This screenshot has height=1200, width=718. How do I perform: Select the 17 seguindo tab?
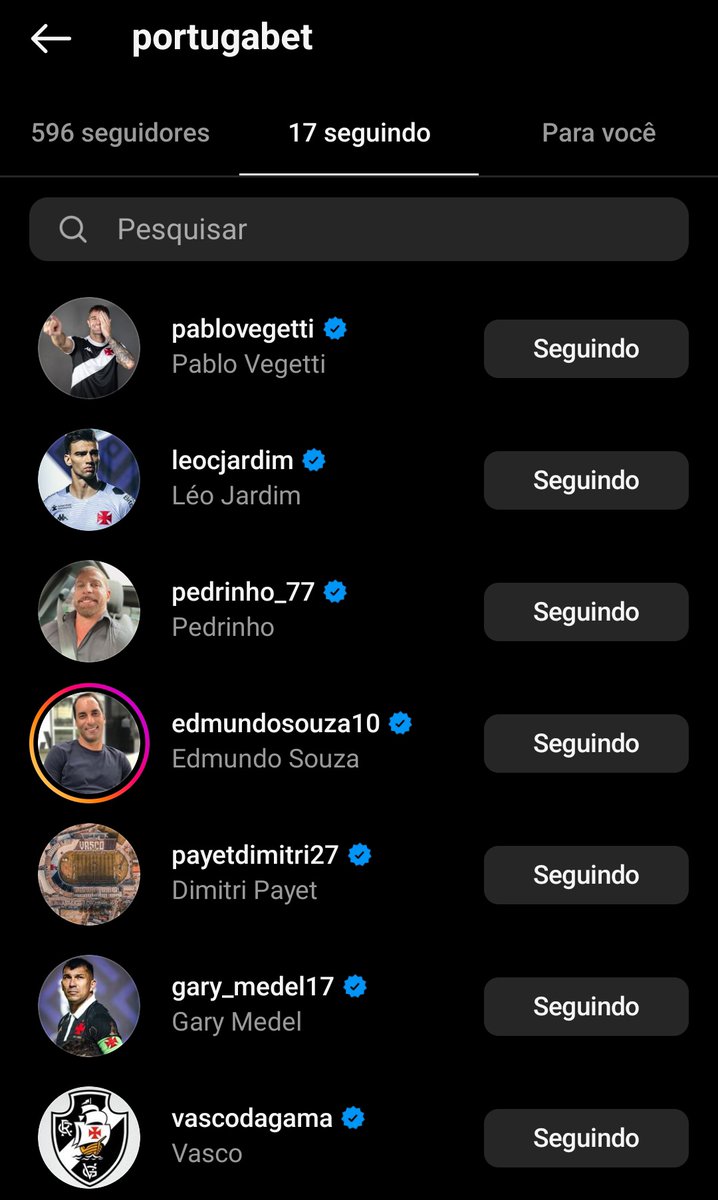(x=359, y=133)
